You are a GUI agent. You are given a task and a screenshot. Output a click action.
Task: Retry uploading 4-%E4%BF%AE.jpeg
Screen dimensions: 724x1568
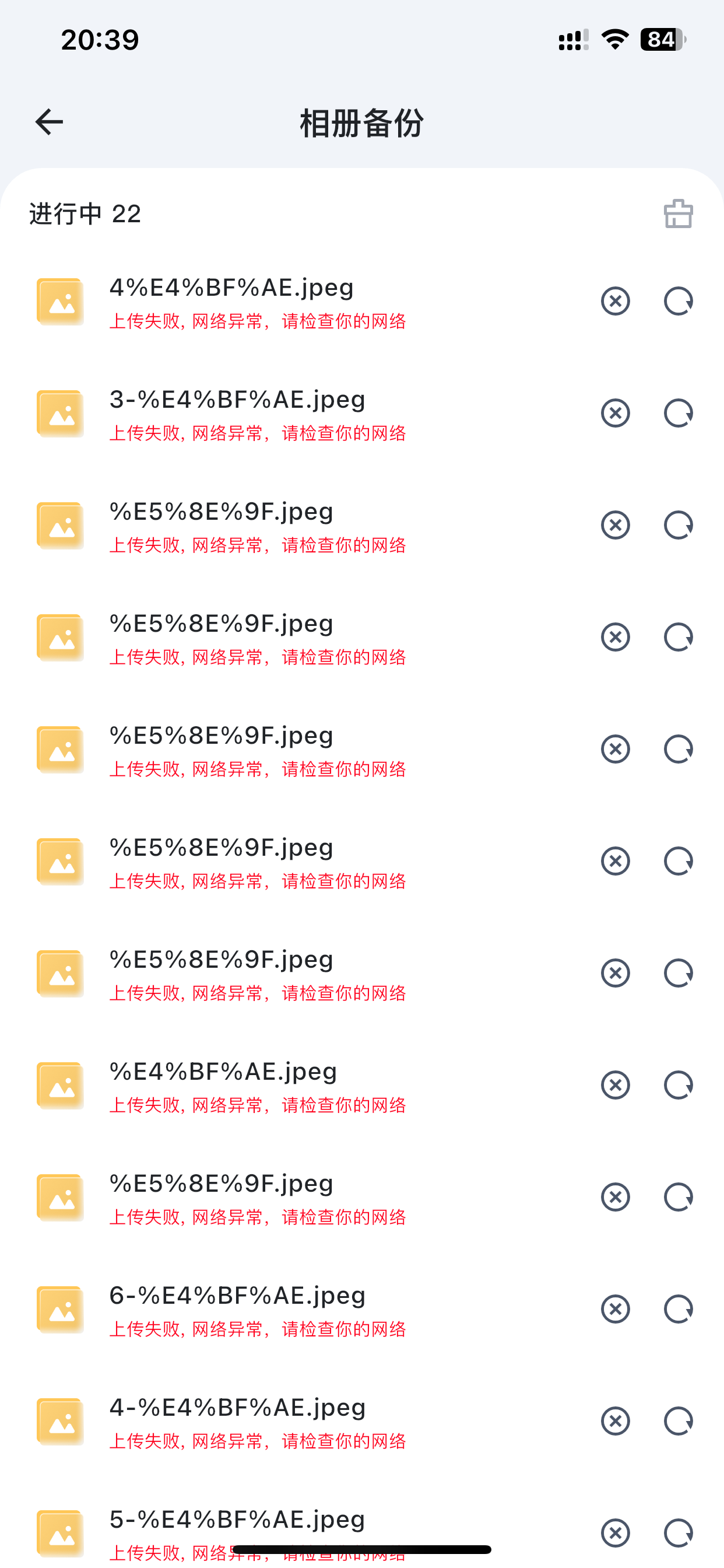[x=678, y=1420]
